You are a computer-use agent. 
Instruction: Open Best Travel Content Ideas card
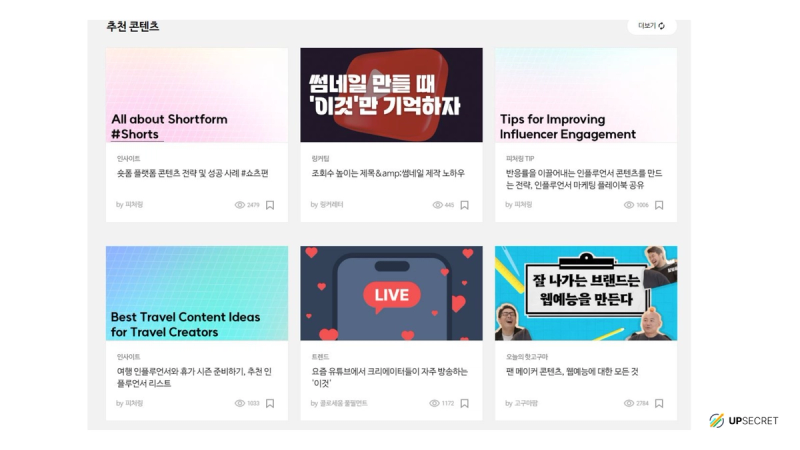196,294
